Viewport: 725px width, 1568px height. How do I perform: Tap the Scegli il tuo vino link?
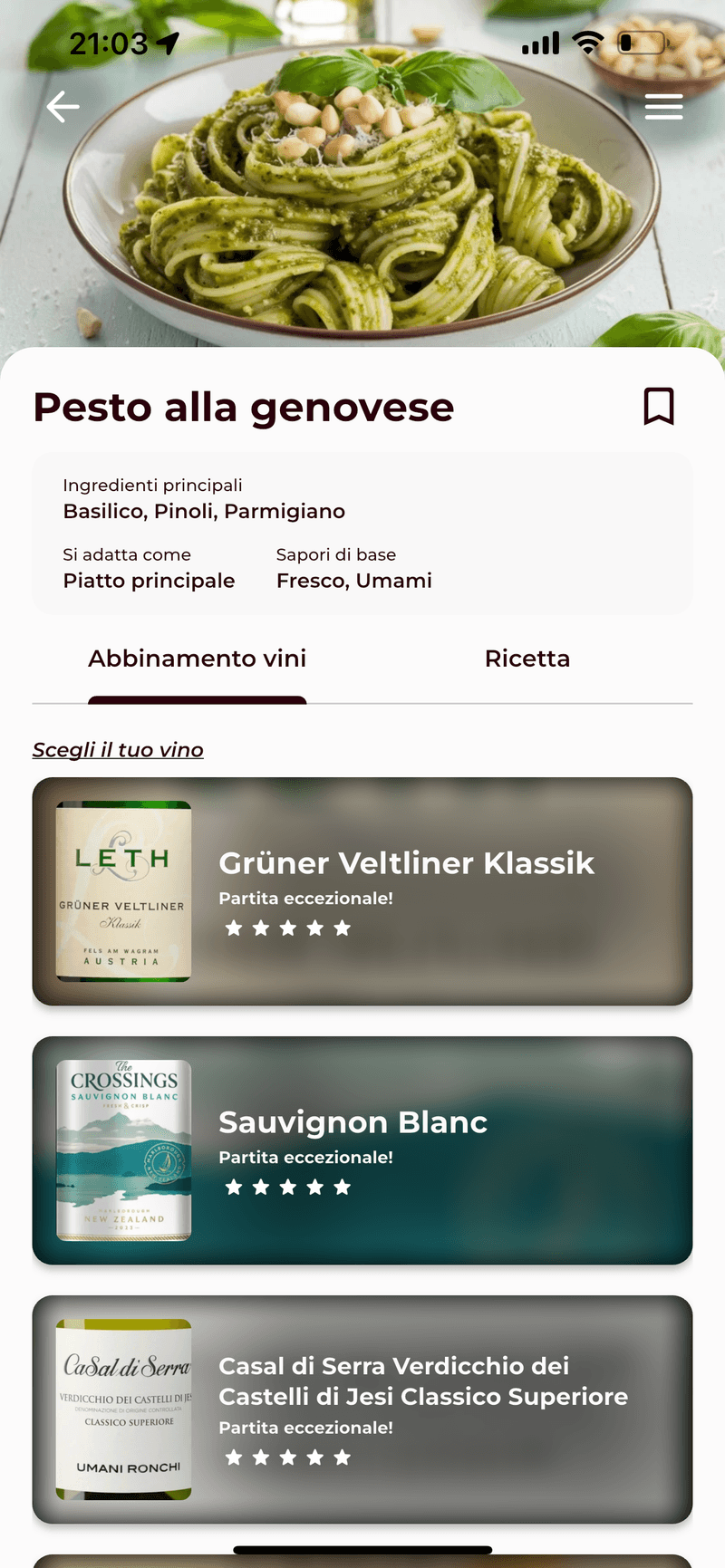pyautogui.click(x=118, y=750)
